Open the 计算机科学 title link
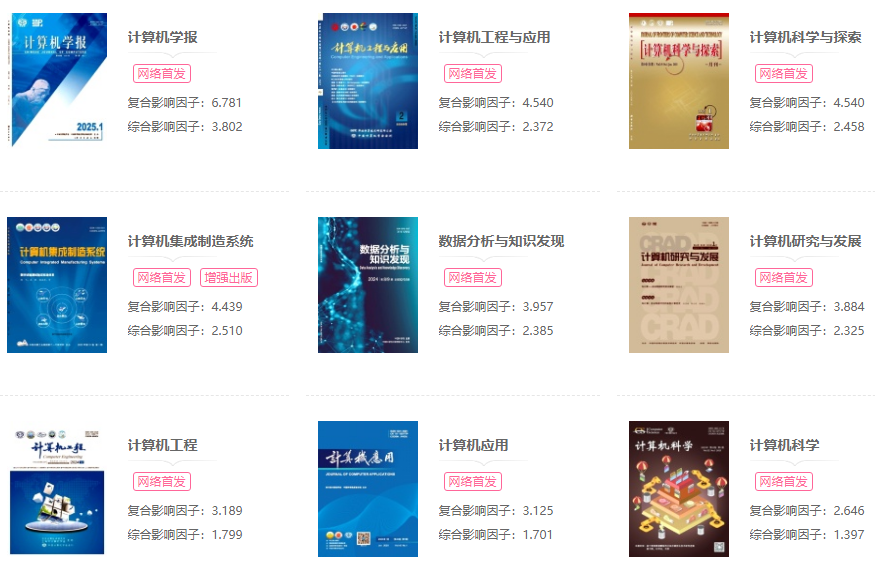Screen dimensions: 875x569 tap(784, 445)
